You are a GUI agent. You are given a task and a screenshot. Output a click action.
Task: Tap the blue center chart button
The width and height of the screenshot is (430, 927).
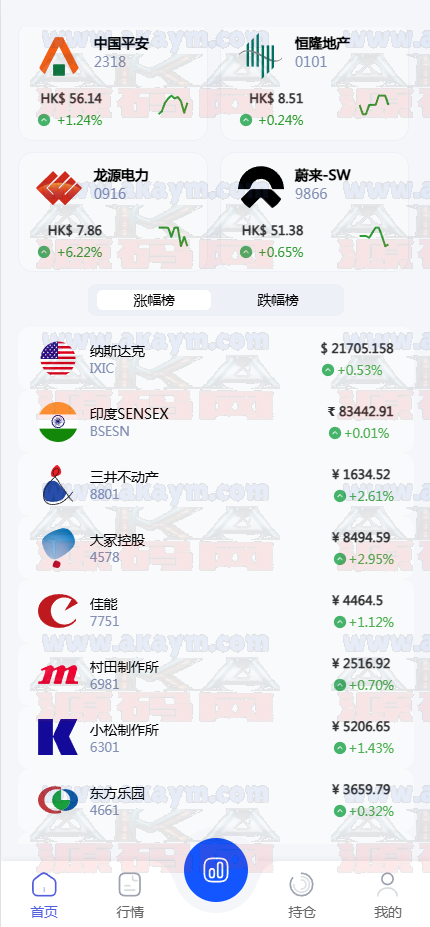pyautogui.click(x=216, y=870)
